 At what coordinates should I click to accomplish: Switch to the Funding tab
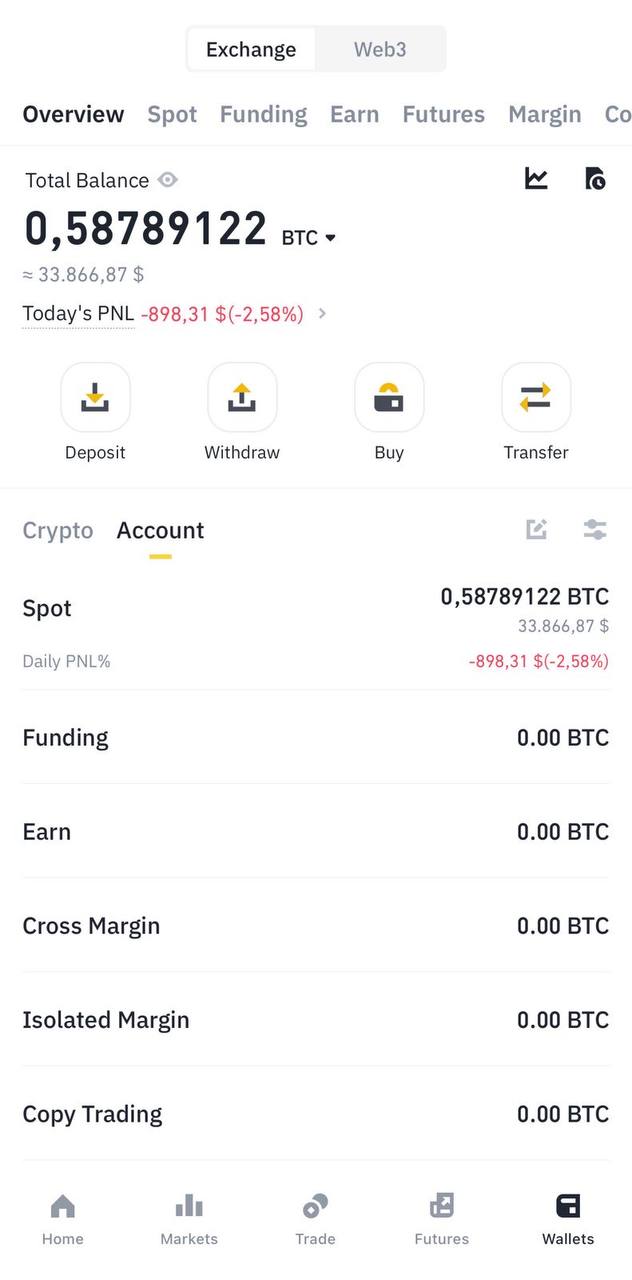[x=263, y=114]
